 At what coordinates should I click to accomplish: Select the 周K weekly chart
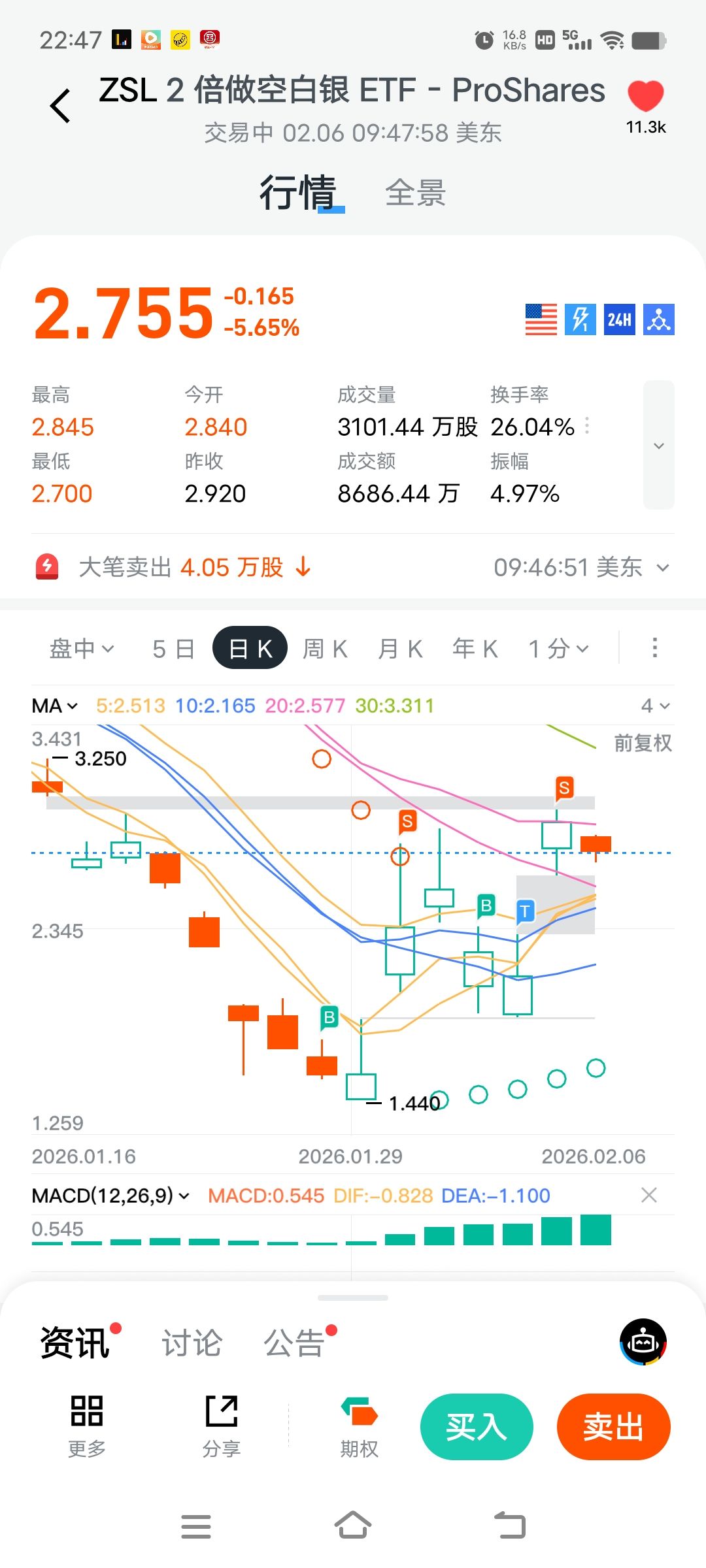325,649
